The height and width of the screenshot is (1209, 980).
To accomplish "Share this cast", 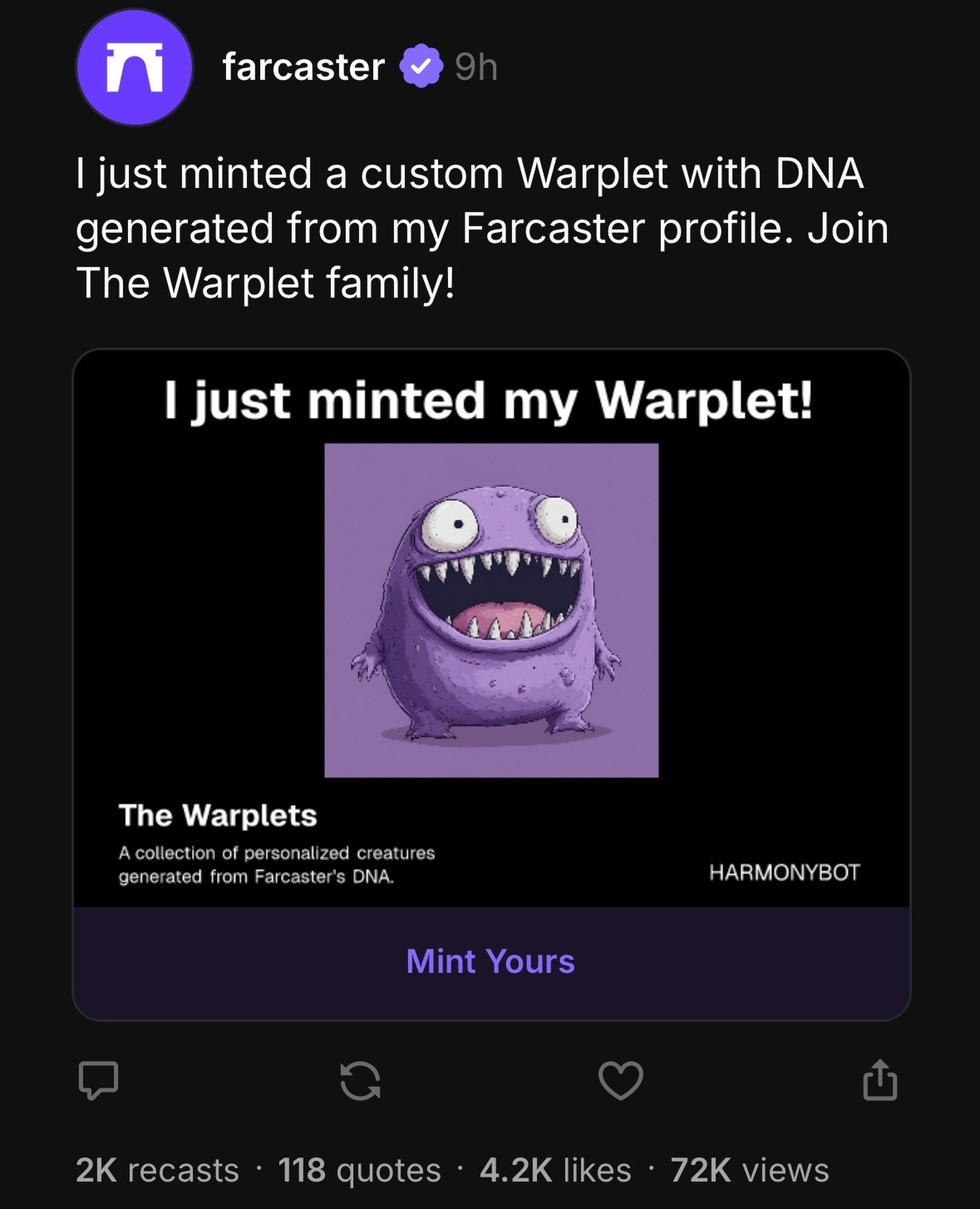I will [x=880, y=1080].
